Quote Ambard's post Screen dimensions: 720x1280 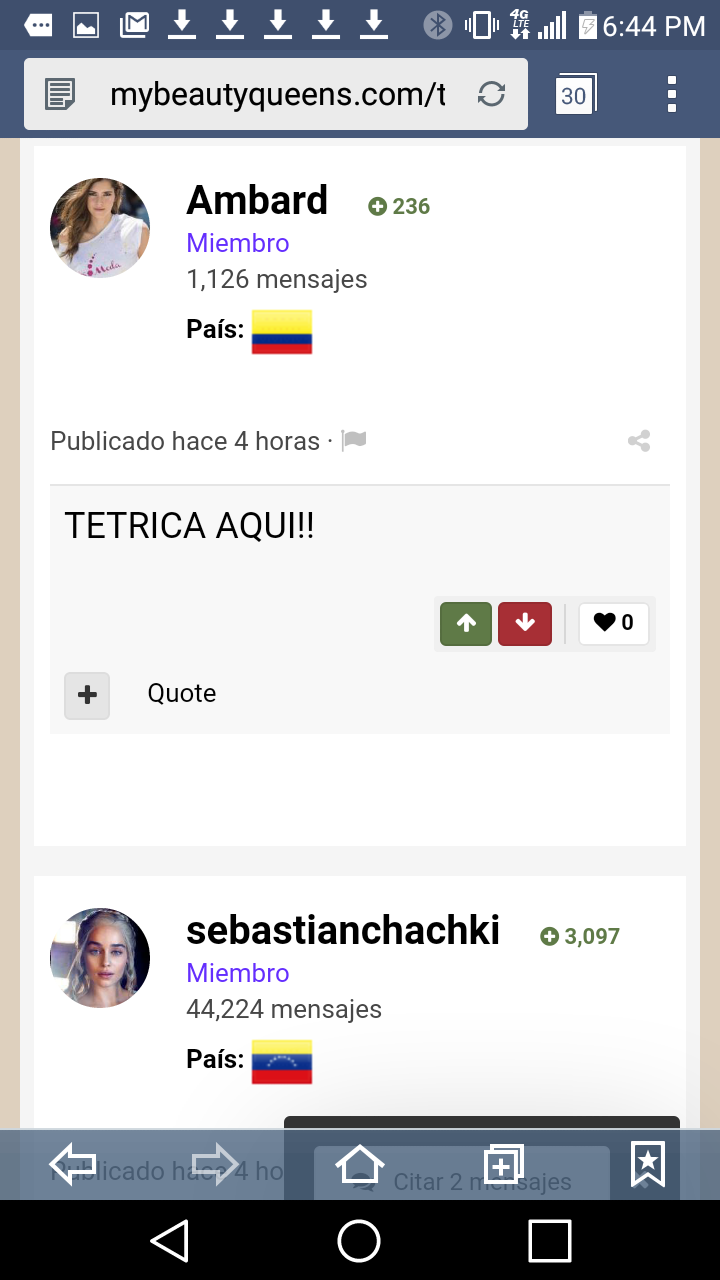[x=181, y=694]
